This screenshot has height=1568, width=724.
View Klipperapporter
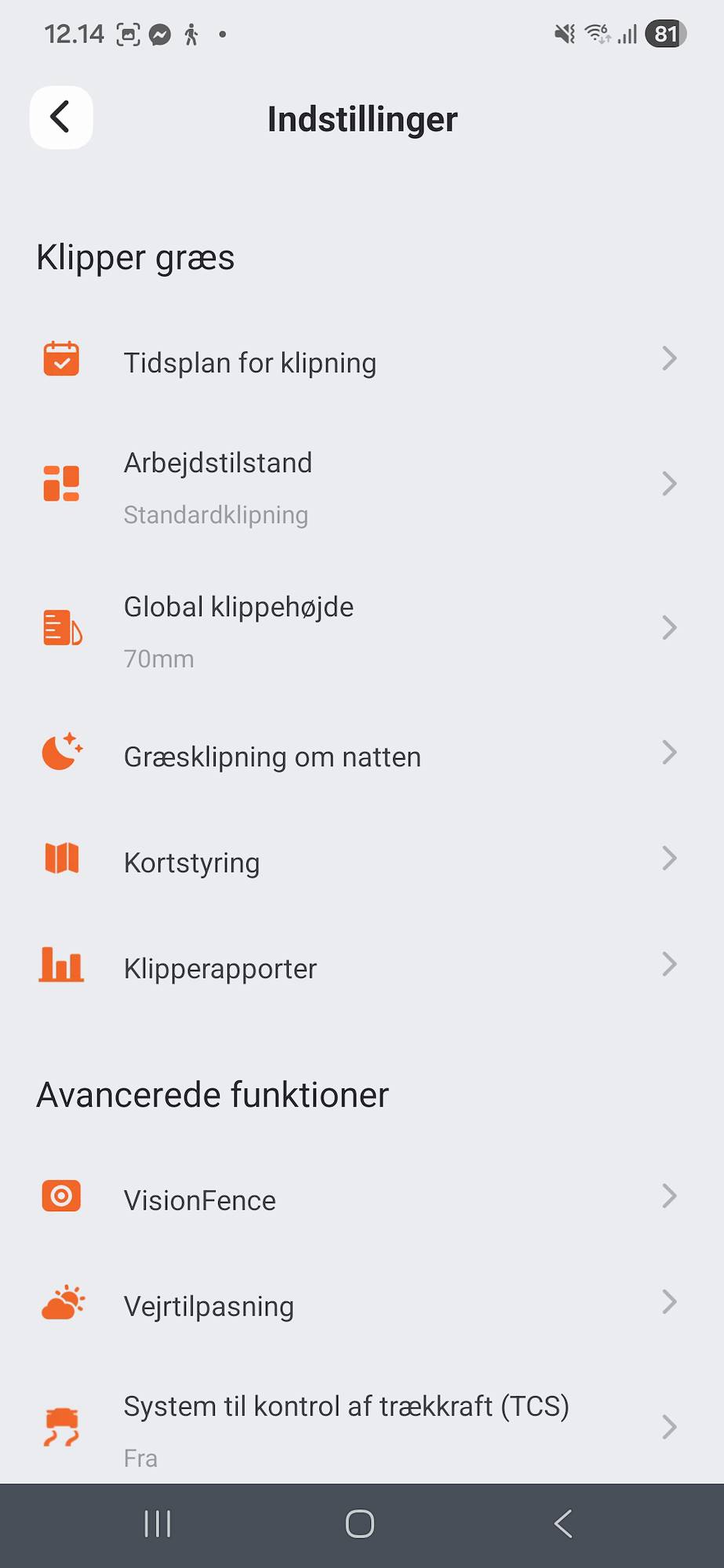click(x=362, y=967)
